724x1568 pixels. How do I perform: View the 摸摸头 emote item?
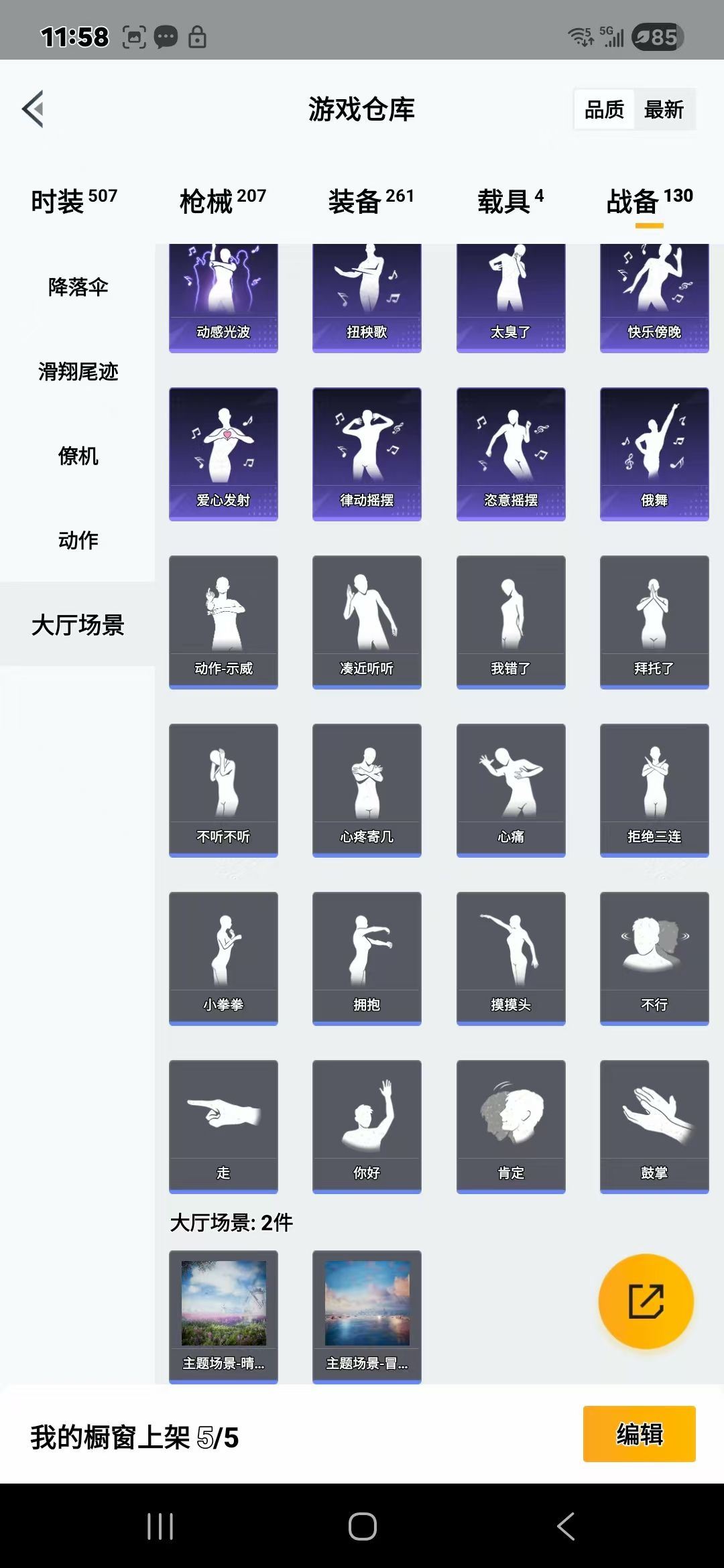click(511, 958)
